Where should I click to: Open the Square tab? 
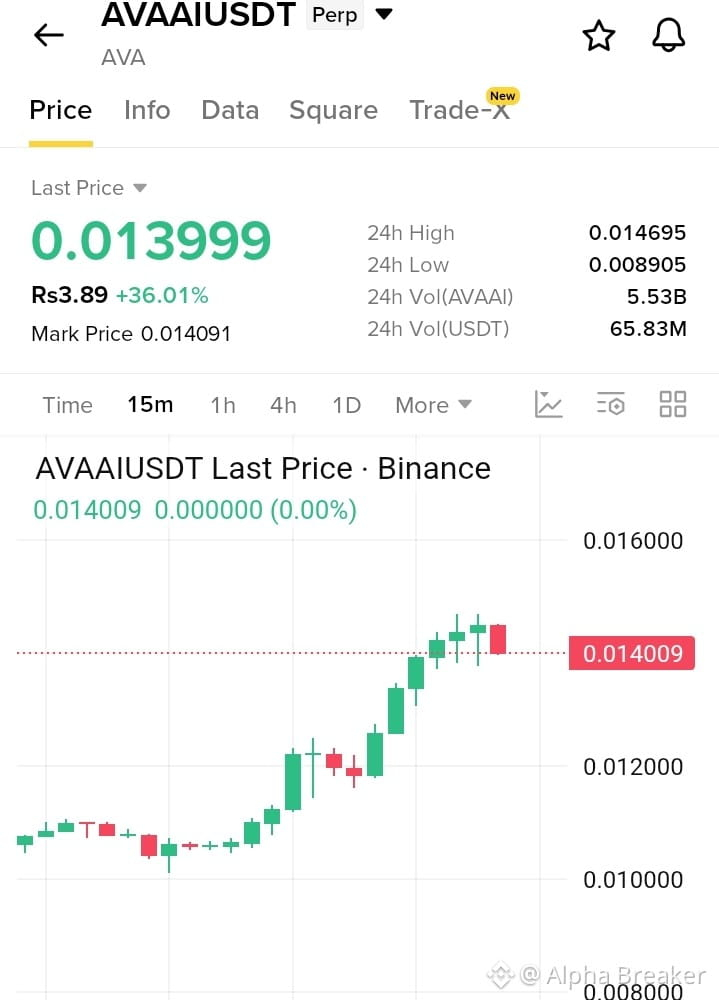click(x=333, y=110)
